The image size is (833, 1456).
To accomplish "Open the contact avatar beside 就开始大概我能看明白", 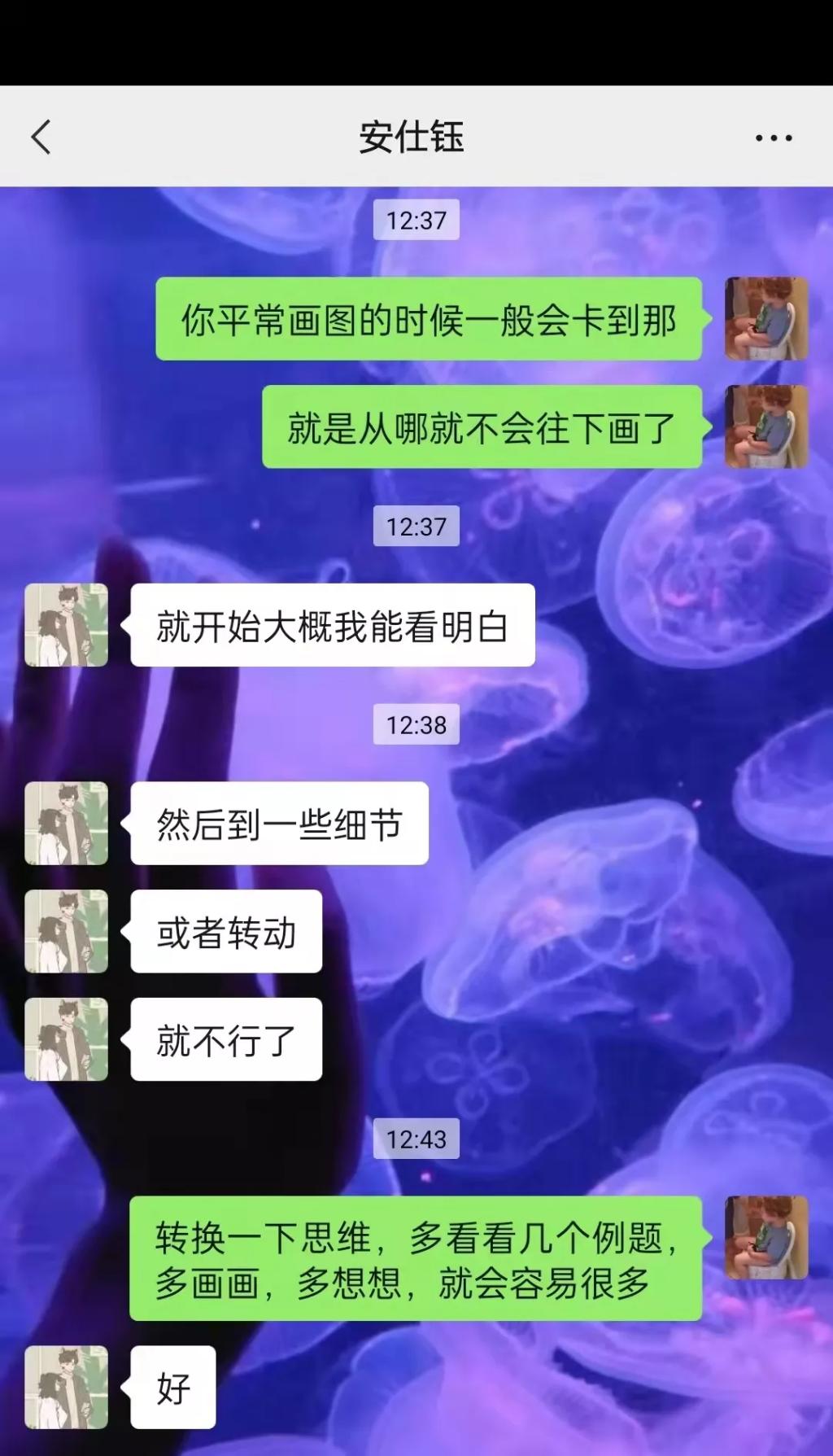I will coord(66,625).
